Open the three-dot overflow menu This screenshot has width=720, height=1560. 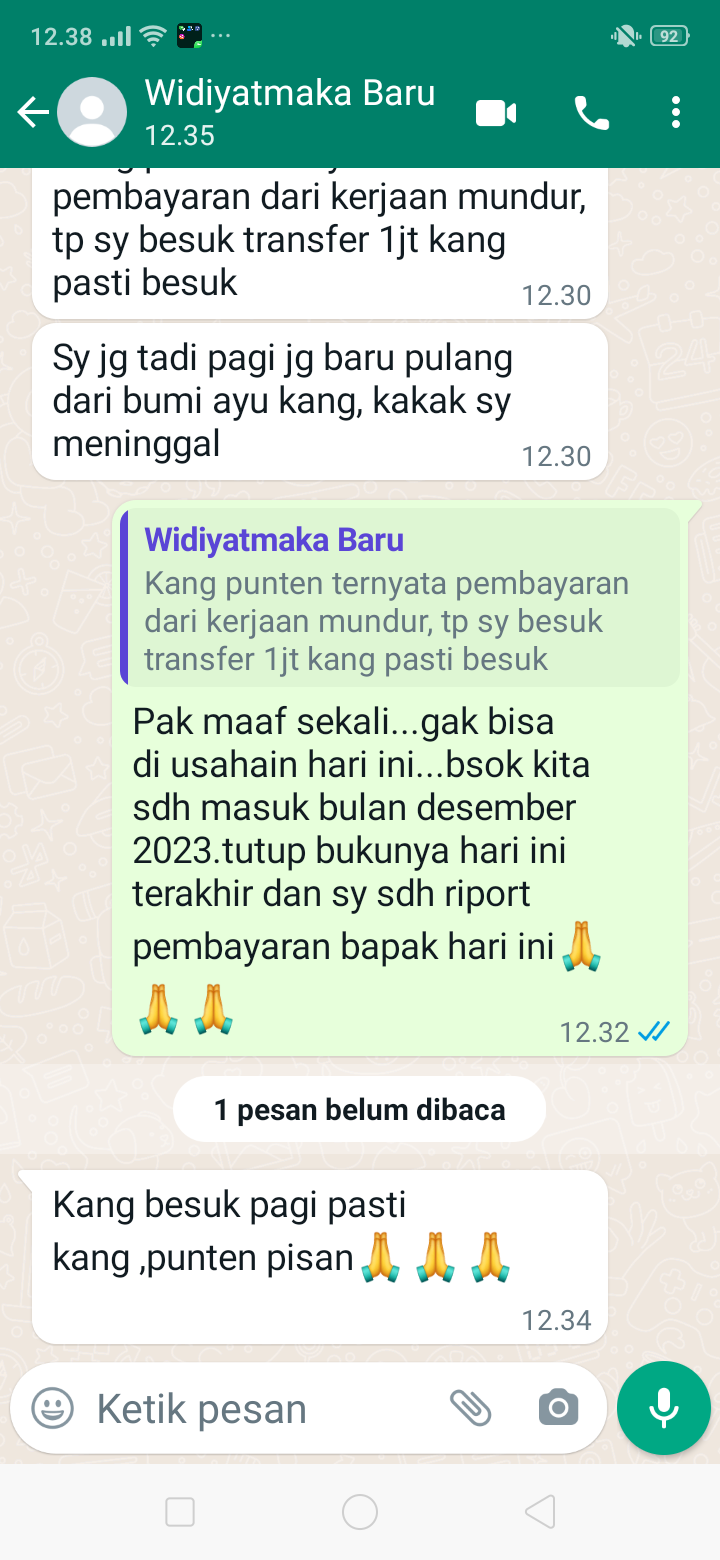pyautogui.click(x=676, y=113)
